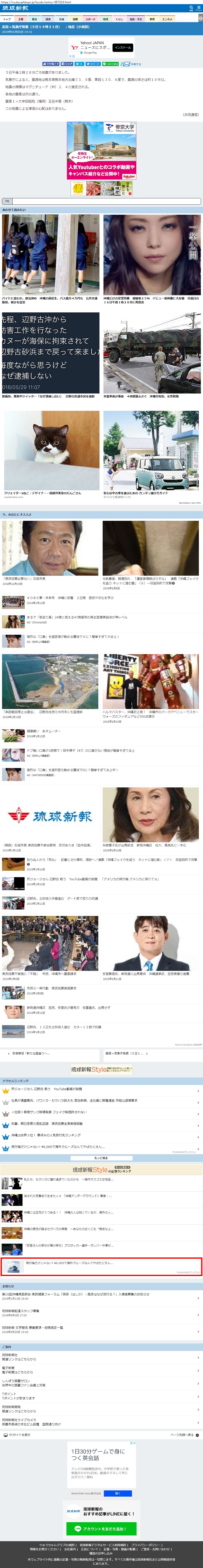Screen dimensions: 203x1568
Task: Tap the もっと見る button under rankings
Action: pyautogui.click(x=101, y=1158)
